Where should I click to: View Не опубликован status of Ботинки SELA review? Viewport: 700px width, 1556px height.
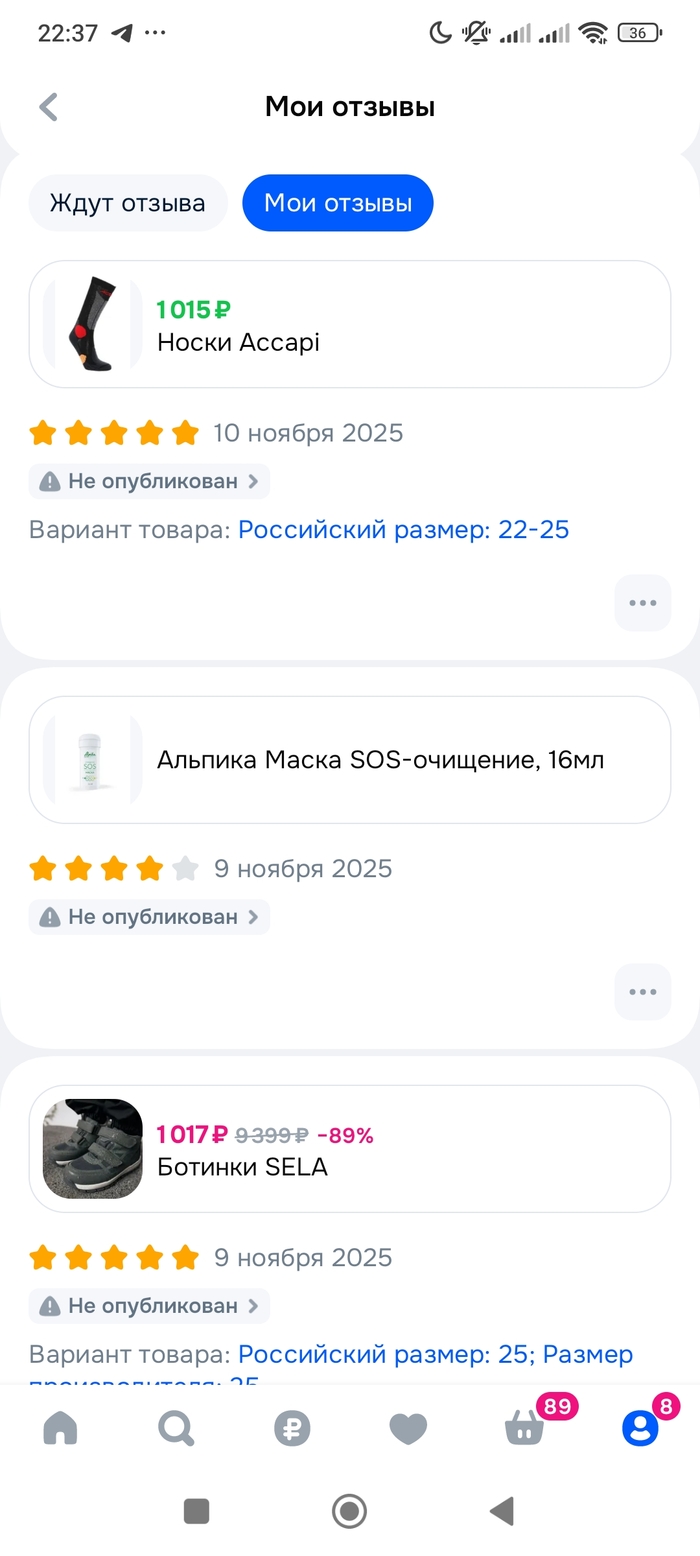150,1305
